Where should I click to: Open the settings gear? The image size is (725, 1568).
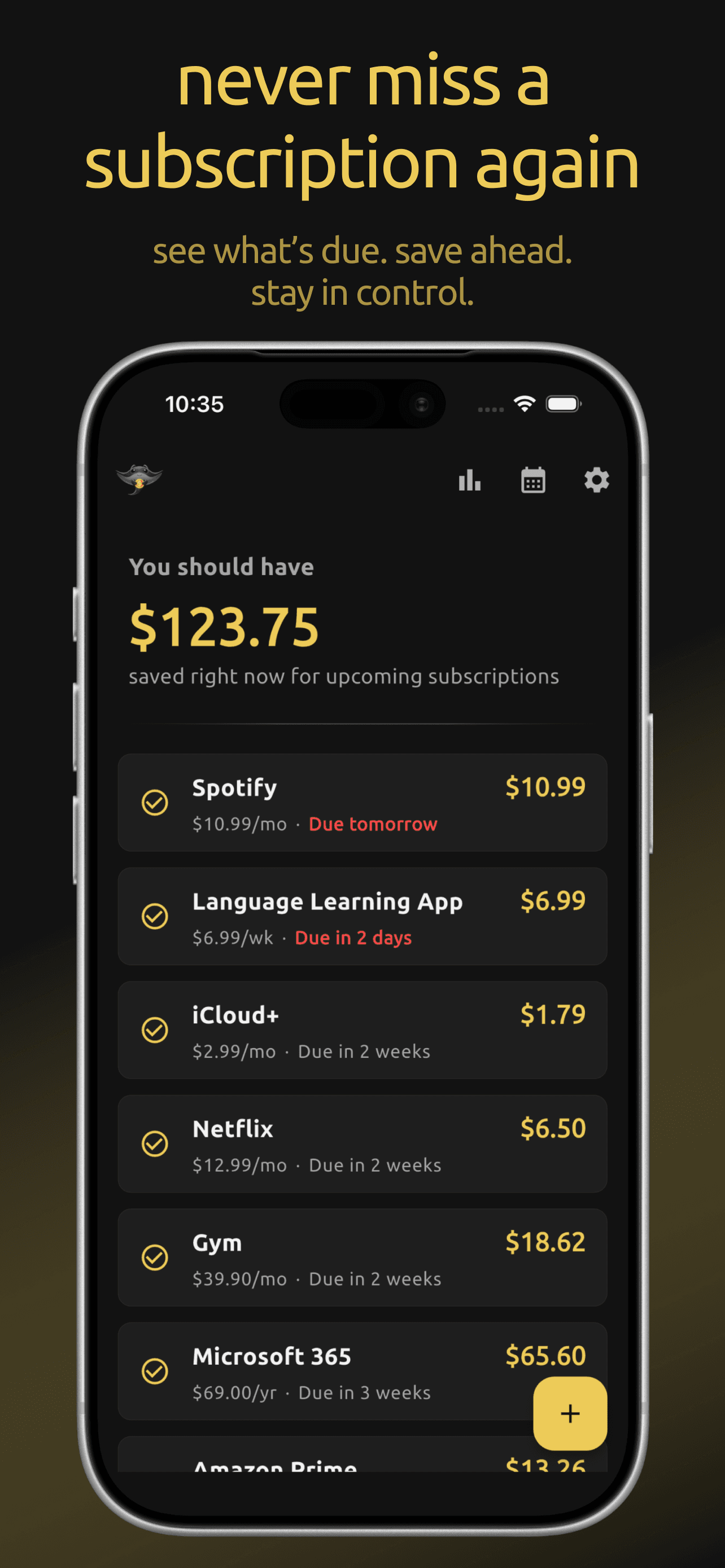click(597, 480)
